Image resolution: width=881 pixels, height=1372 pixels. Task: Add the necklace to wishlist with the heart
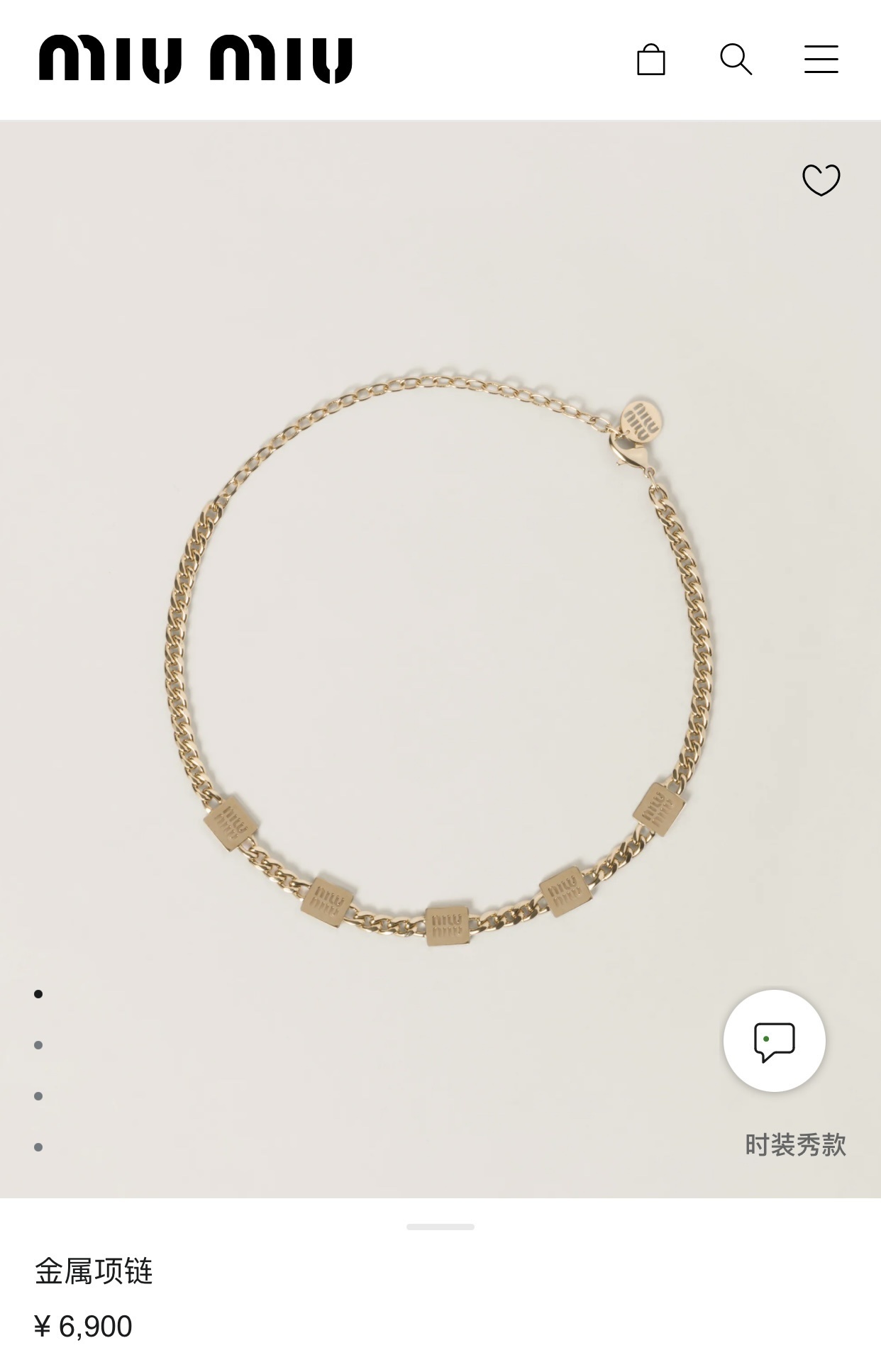821,180
